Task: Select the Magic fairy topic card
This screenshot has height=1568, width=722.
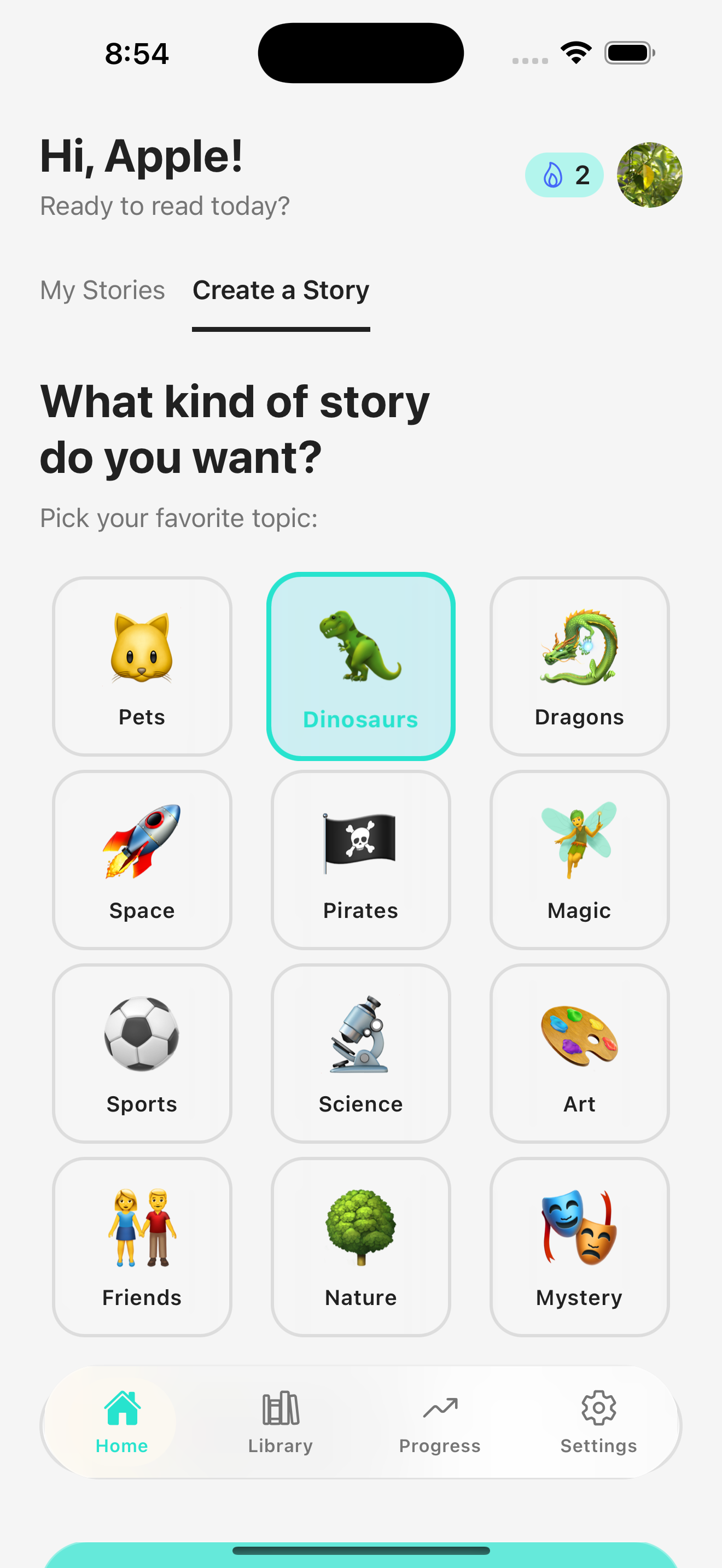Action: 579,860
